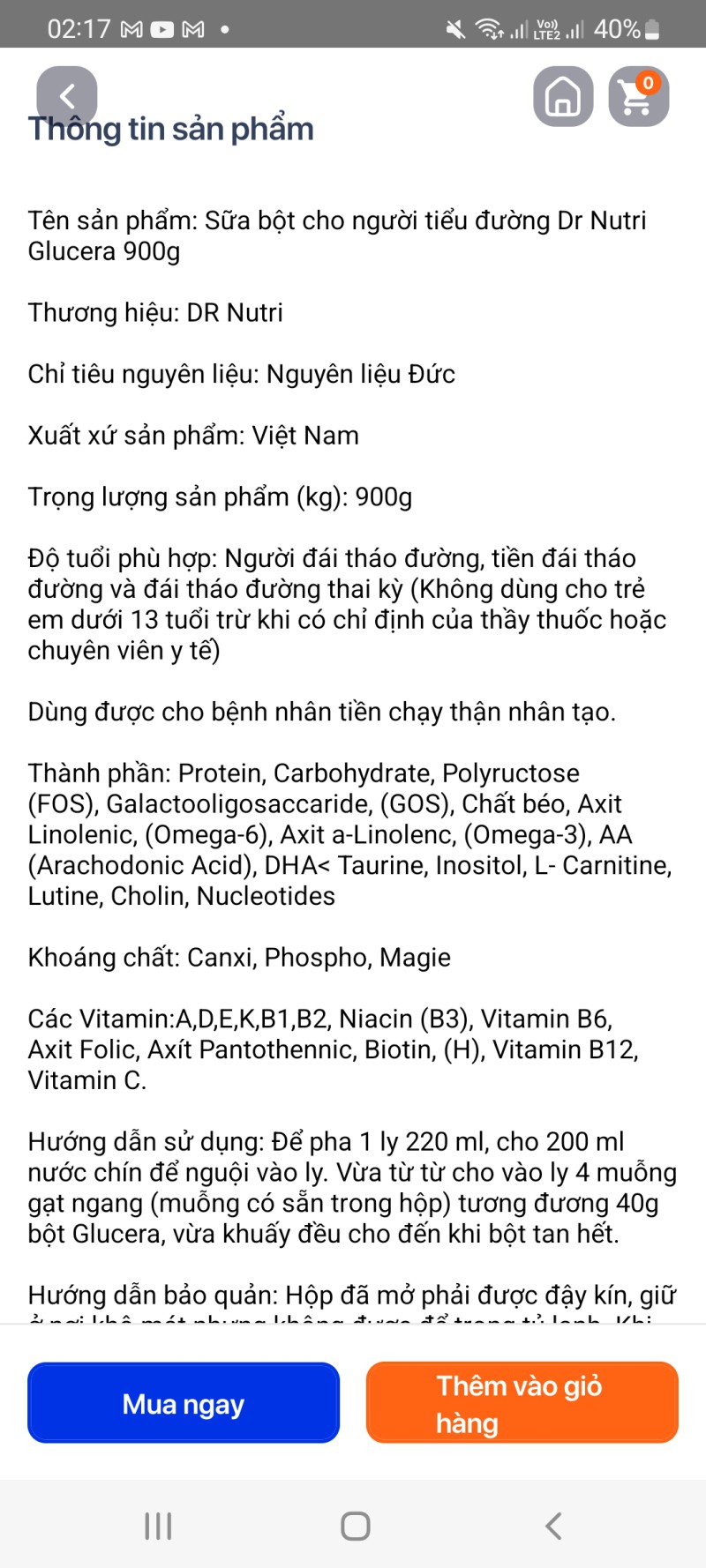Viewport: 706px width, 1568px height.
Task: Go back using the top arrow button
Action: tap(66, 95)
